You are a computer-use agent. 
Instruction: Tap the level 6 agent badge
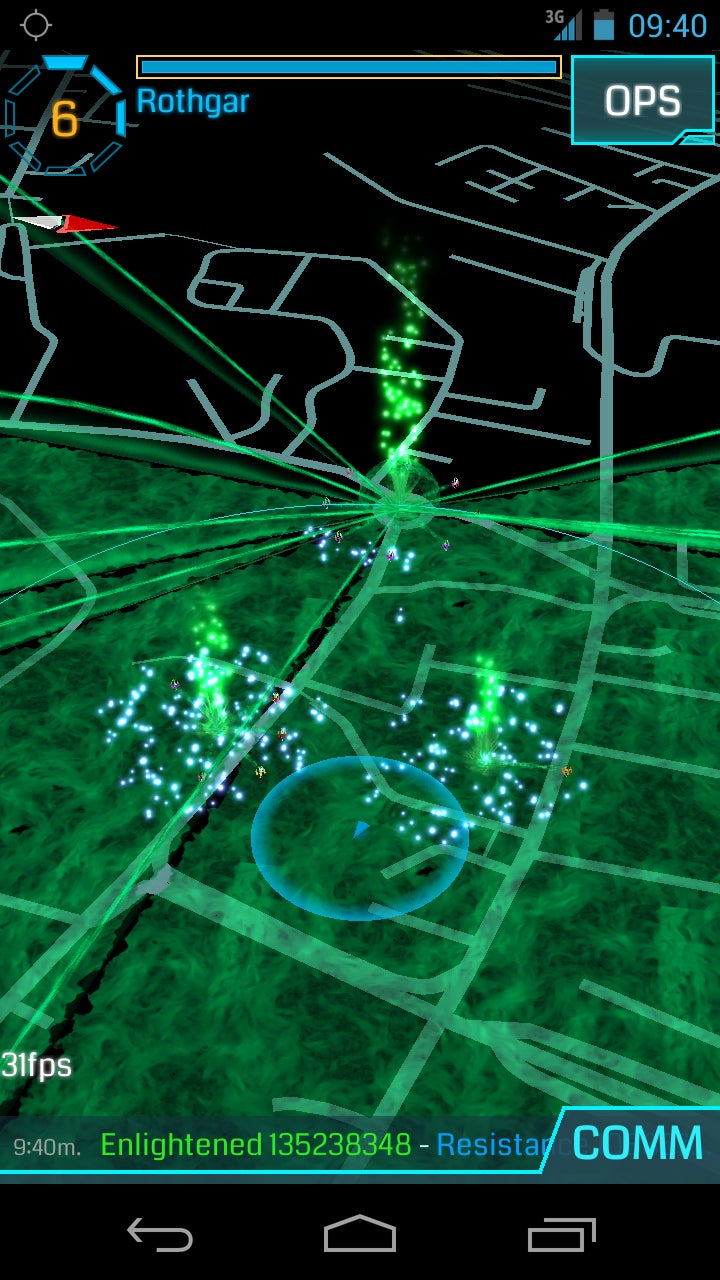tap(64, 118)
